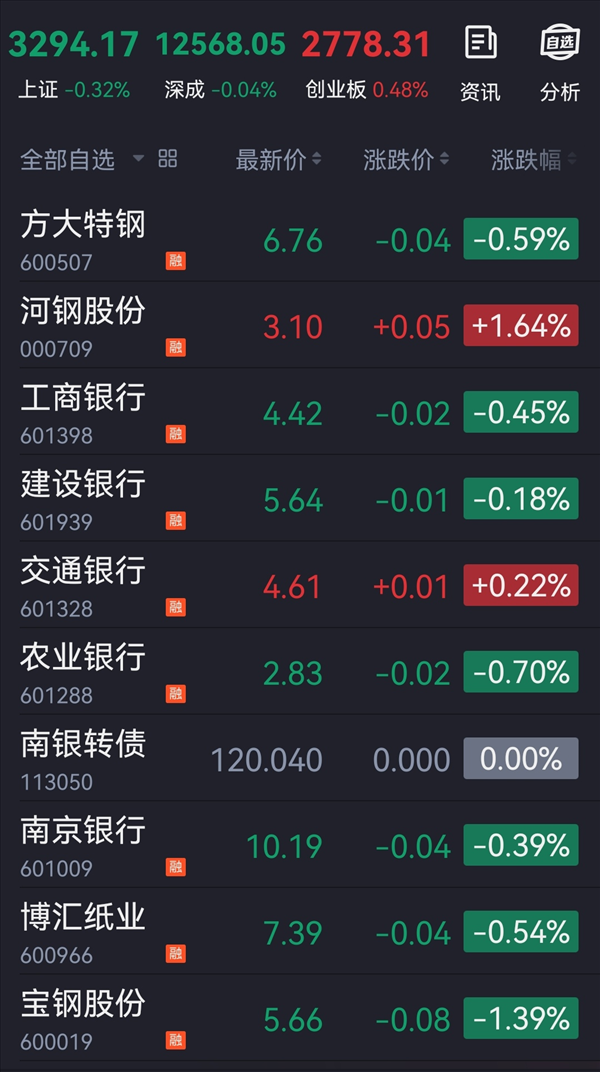Open 河钢股份 stock details
This screenshot has height=1072, width=600.
pyautogui.click(x=300, y=325)
